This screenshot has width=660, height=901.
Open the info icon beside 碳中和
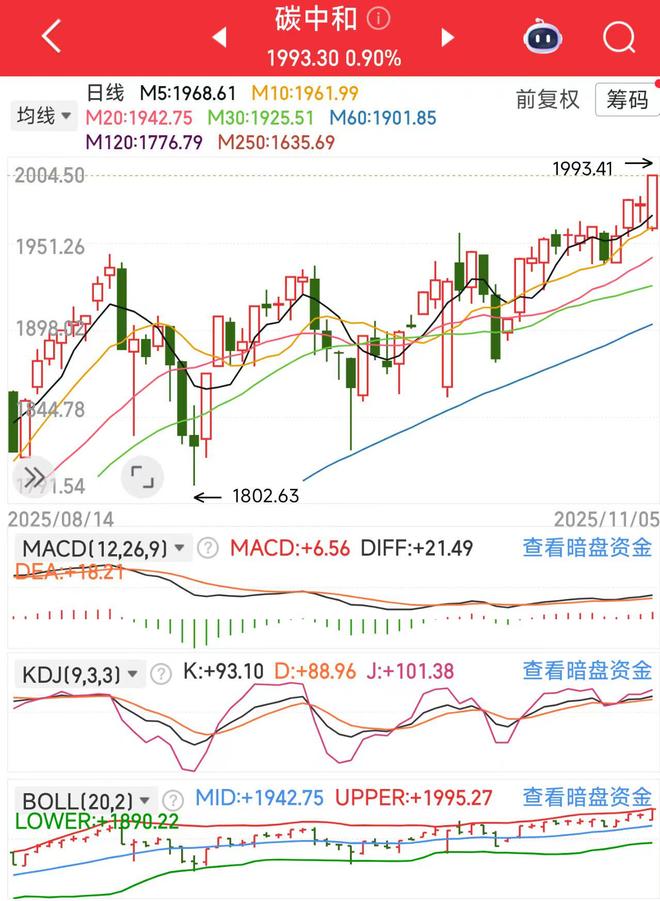379,19
